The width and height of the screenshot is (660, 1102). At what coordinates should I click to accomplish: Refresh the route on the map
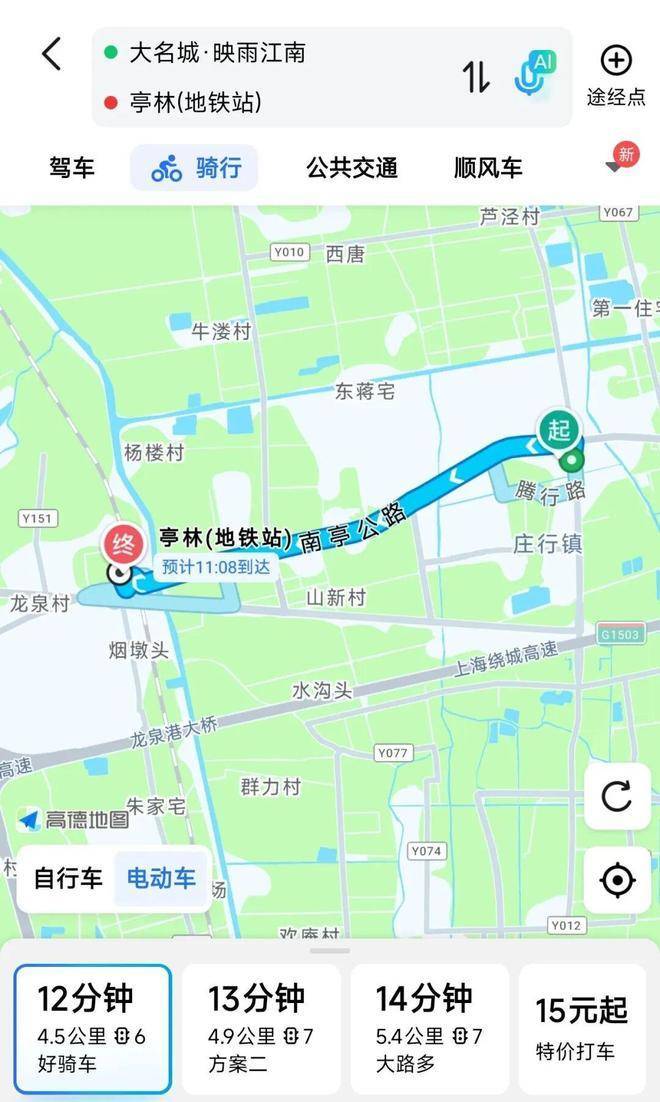(617, 796)
